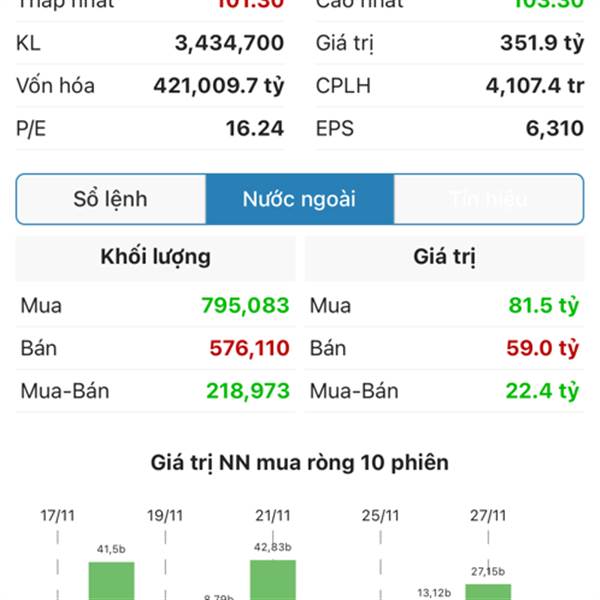Switch to the Sổ lệnh tab
This screenshot has height=600, width=600.
tap(110, 199)
